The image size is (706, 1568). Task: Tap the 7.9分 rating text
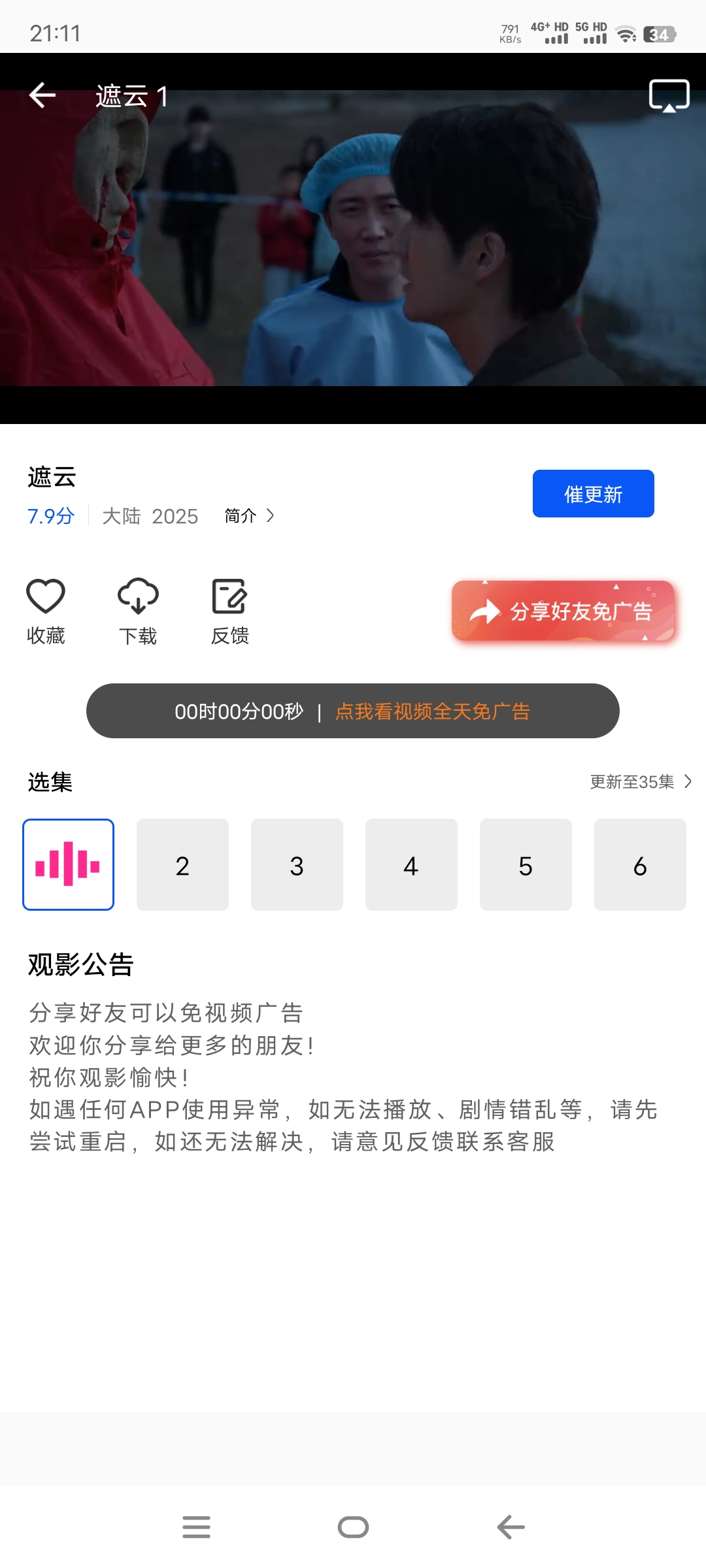coord(50,516)
